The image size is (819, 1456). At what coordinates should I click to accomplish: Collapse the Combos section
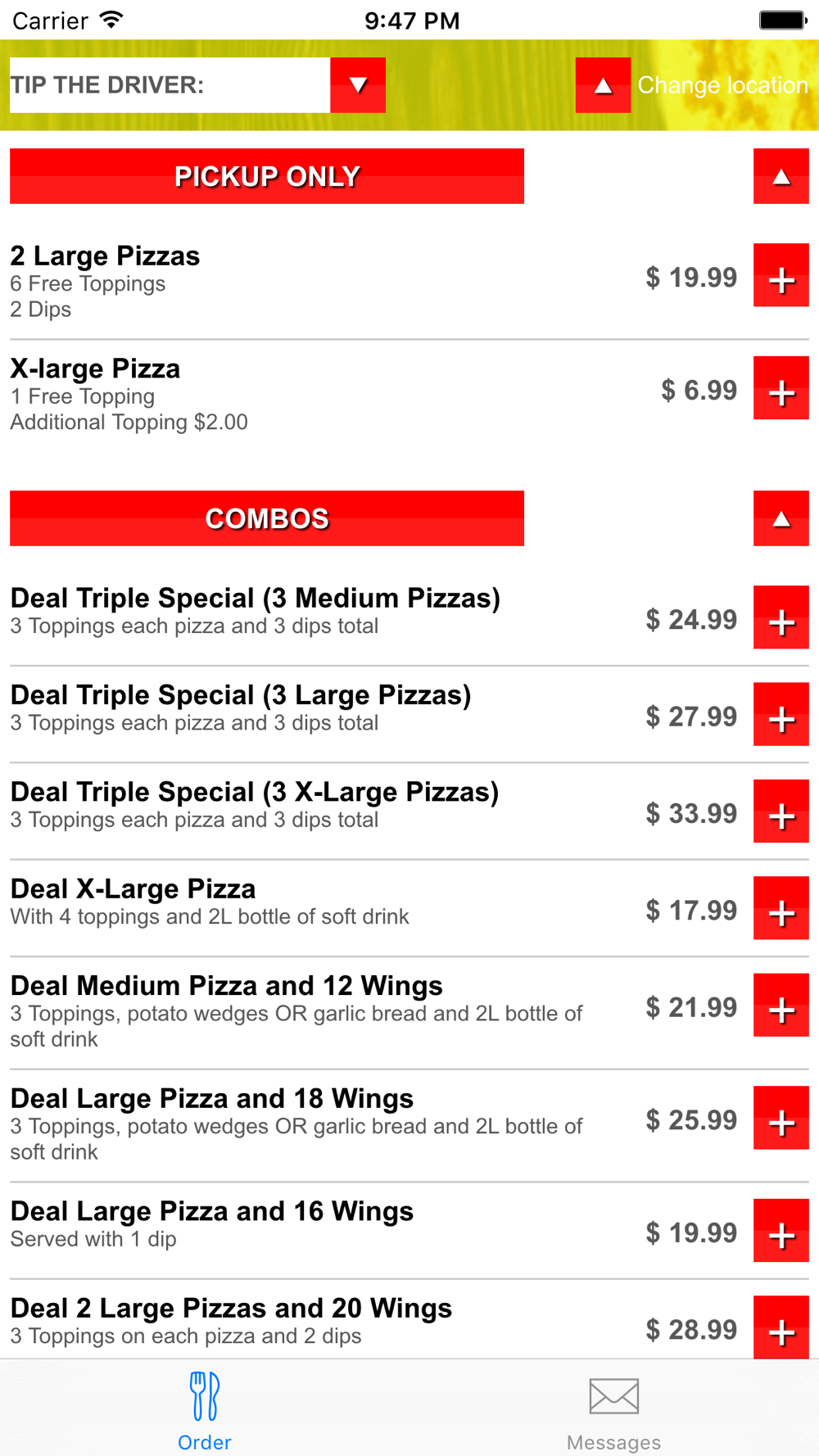coord(781,518)
